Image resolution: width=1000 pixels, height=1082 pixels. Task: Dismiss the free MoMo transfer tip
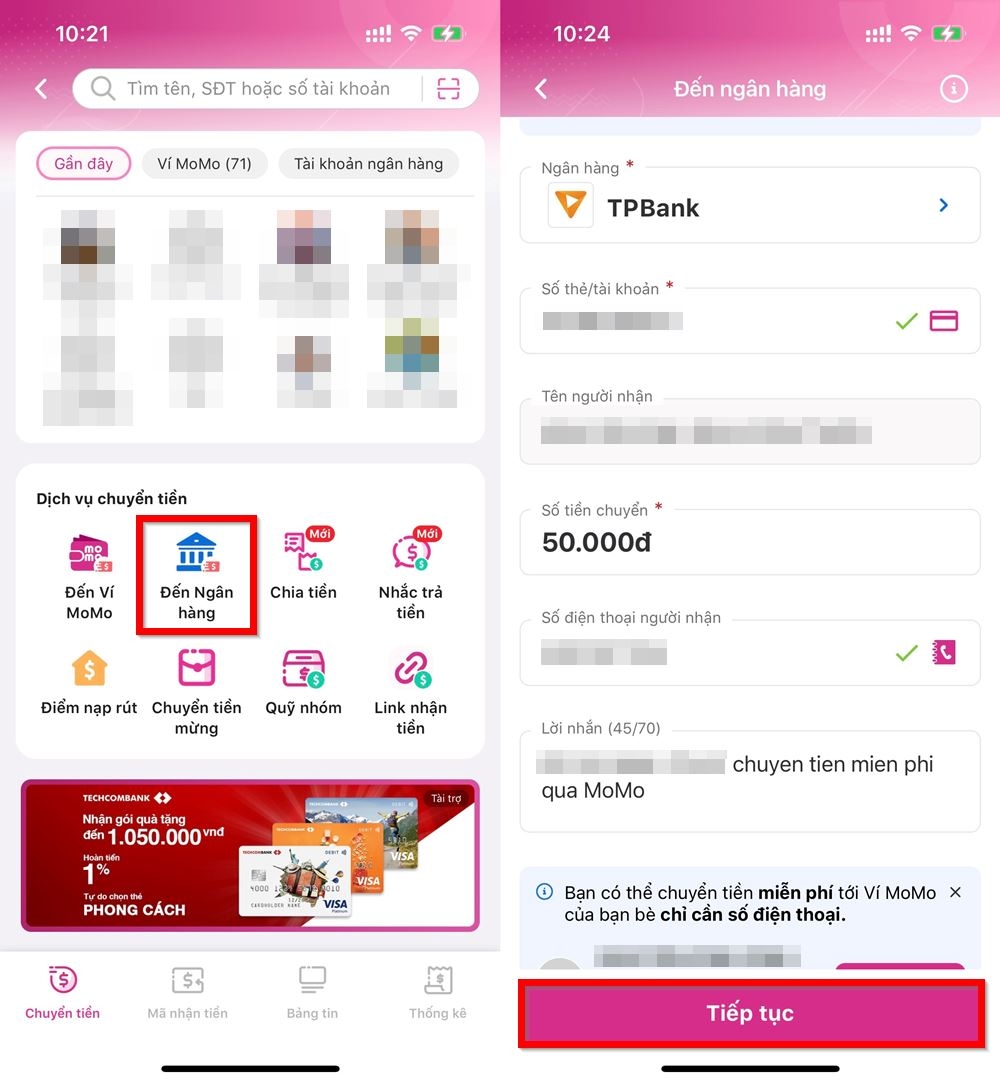click(955, 892)
